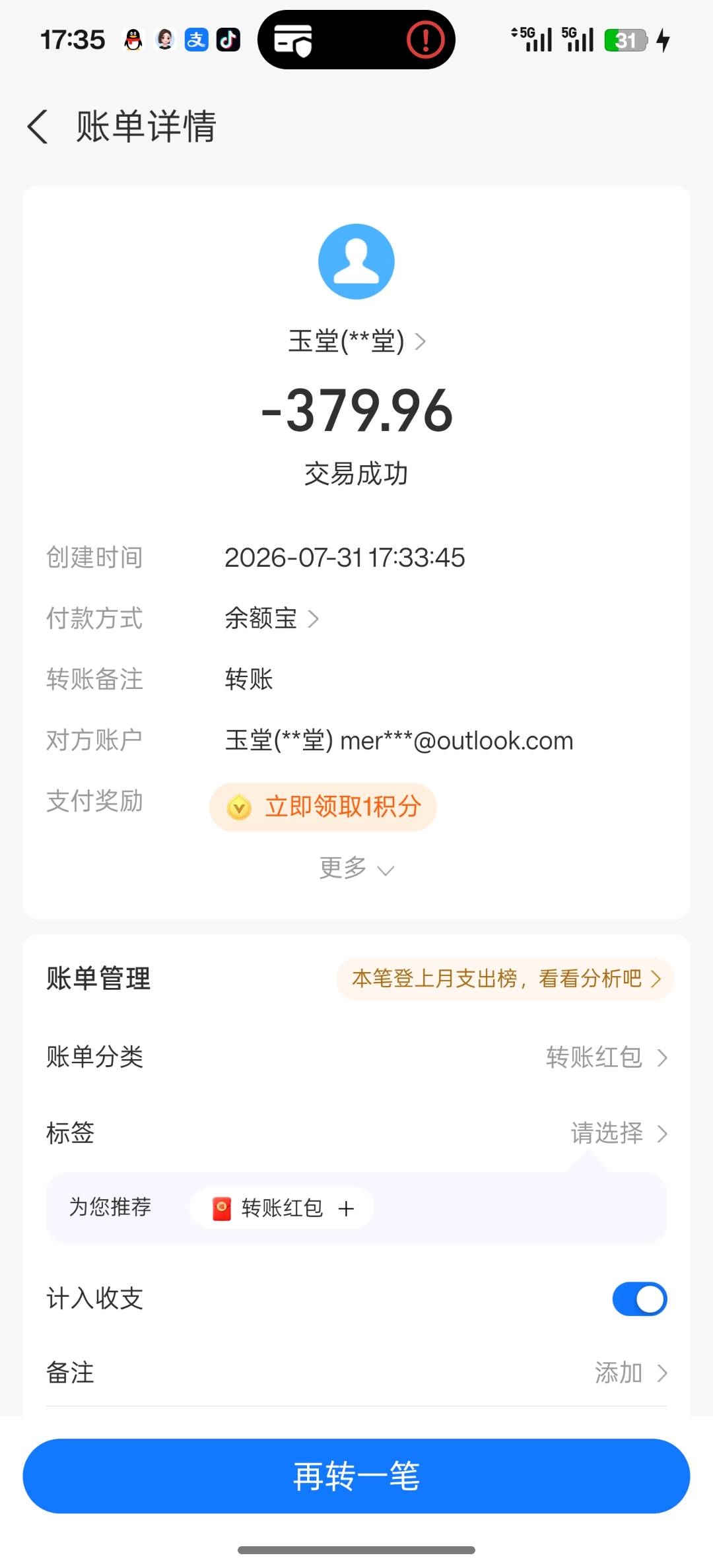713x1568 pixels.
Task: View 本笔登上月支出榜 analysis
Action: pos(506,979)
